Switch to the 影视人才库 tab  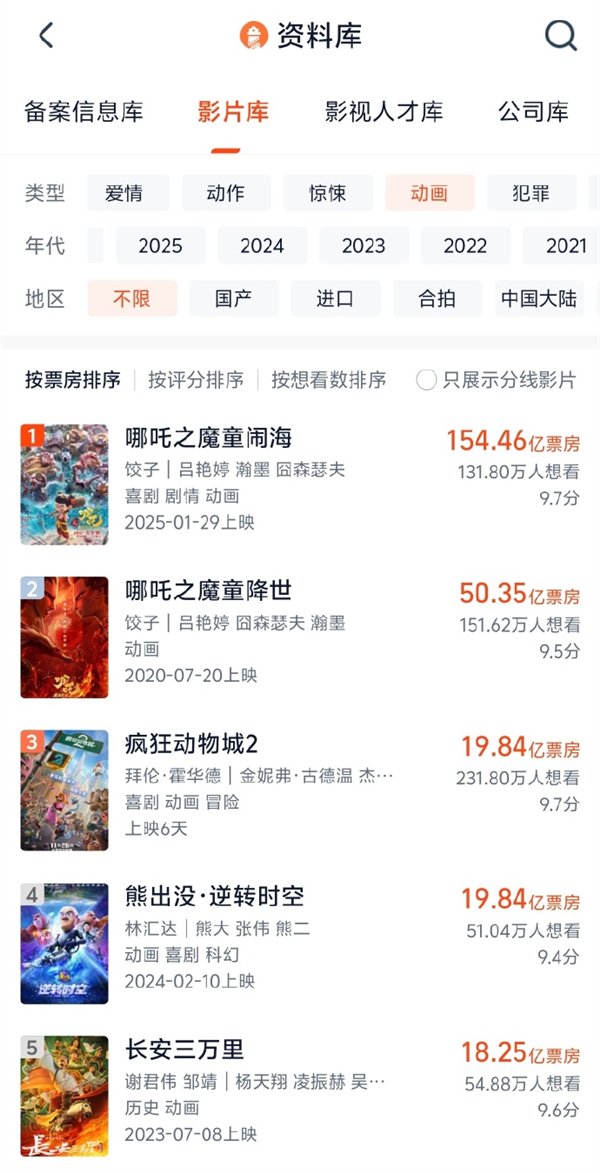coord(384,112)
